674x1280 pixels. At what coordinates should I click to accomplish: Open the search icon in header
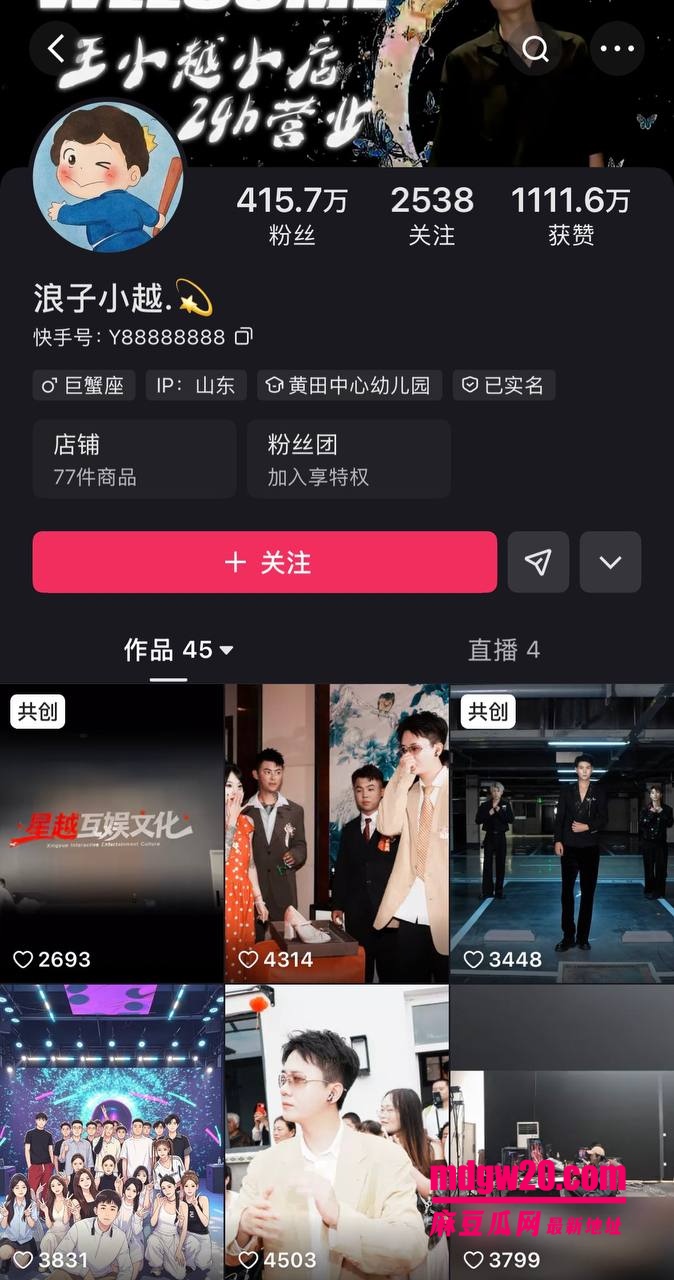[x=536, y=49]
